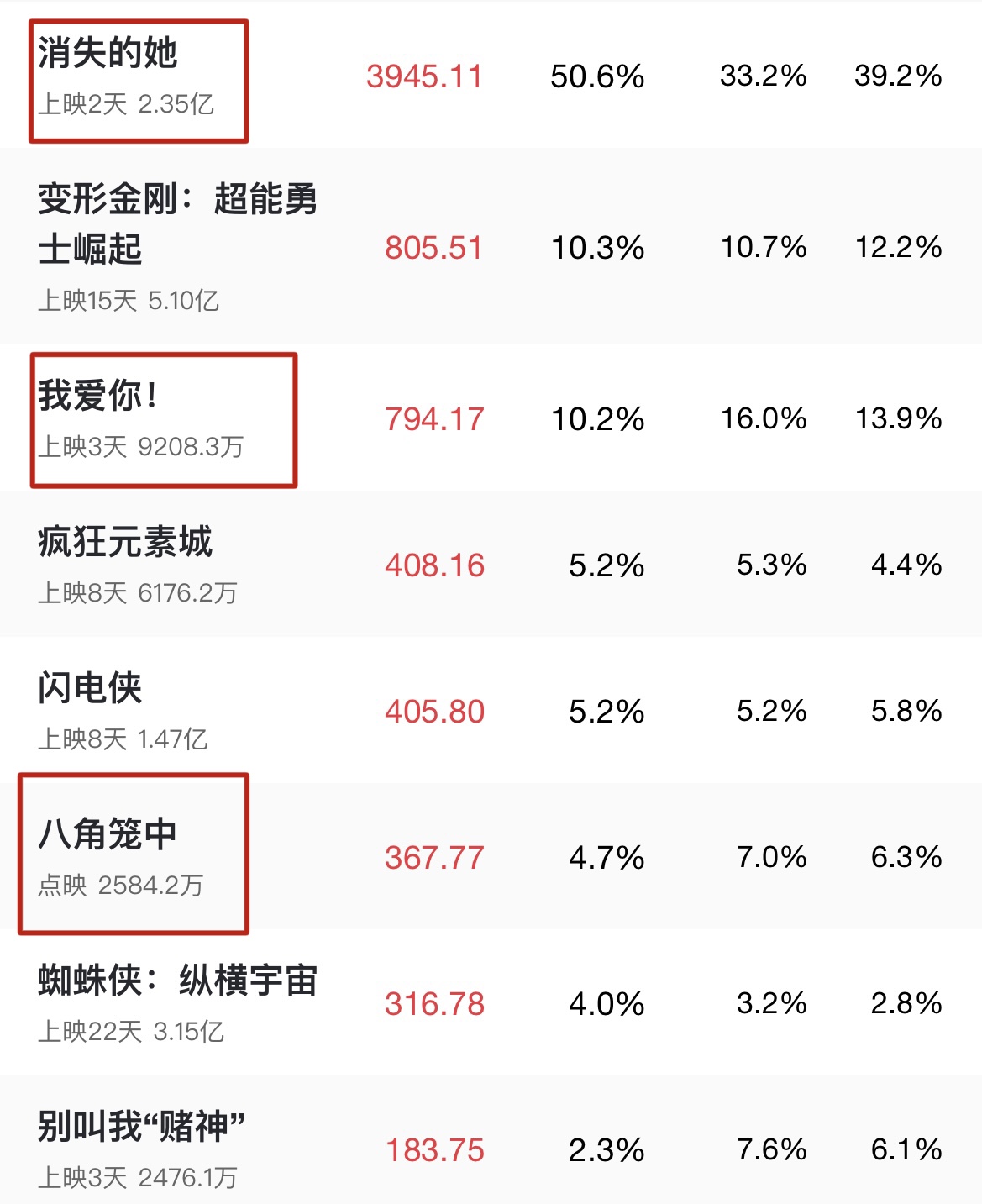This screenshot has width=982, height=1204.
Task: Select the 闪电侠 row
Action: [89, 690]
